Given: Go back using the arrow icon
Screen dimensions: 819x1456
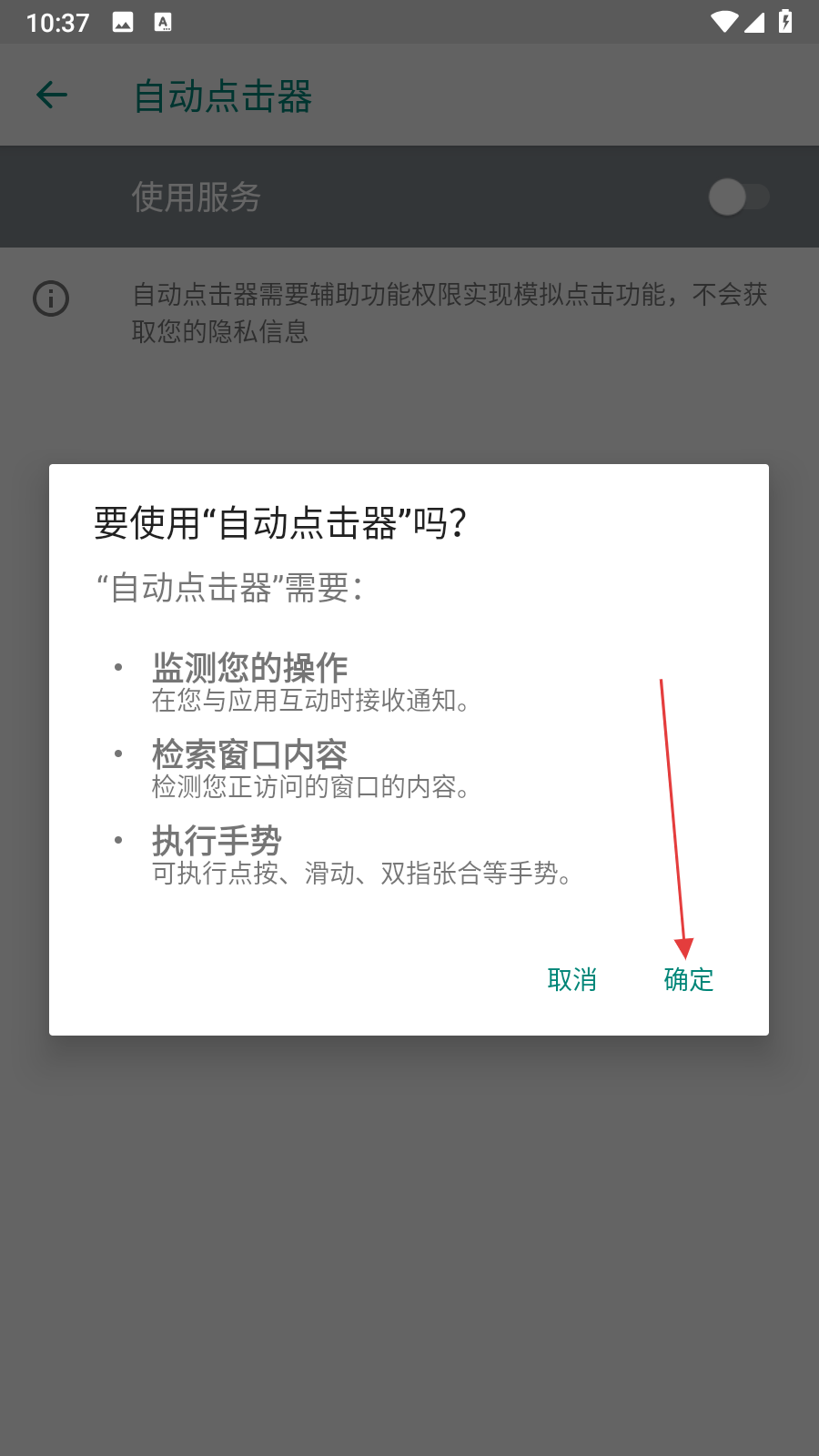Looking at the screenshot, I should pyautogui.click(x=52, y=95).
